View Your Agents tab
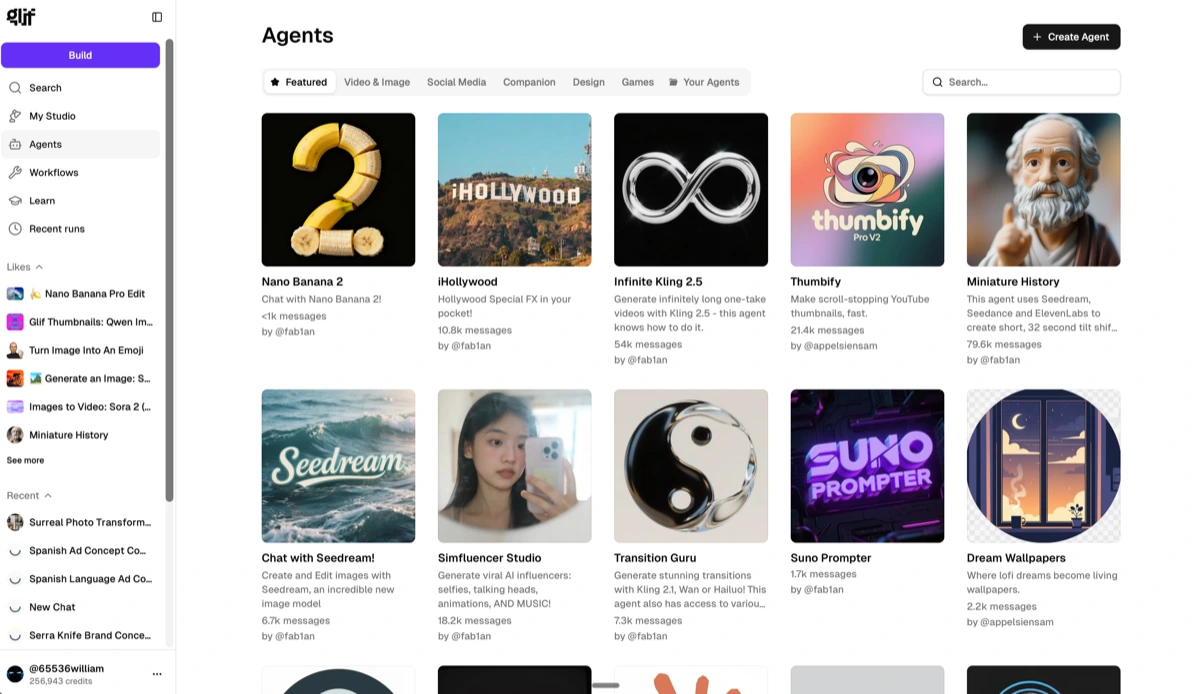Viewport: 1200px width, 694px height. pyautogui.click(x=704, y=82)
